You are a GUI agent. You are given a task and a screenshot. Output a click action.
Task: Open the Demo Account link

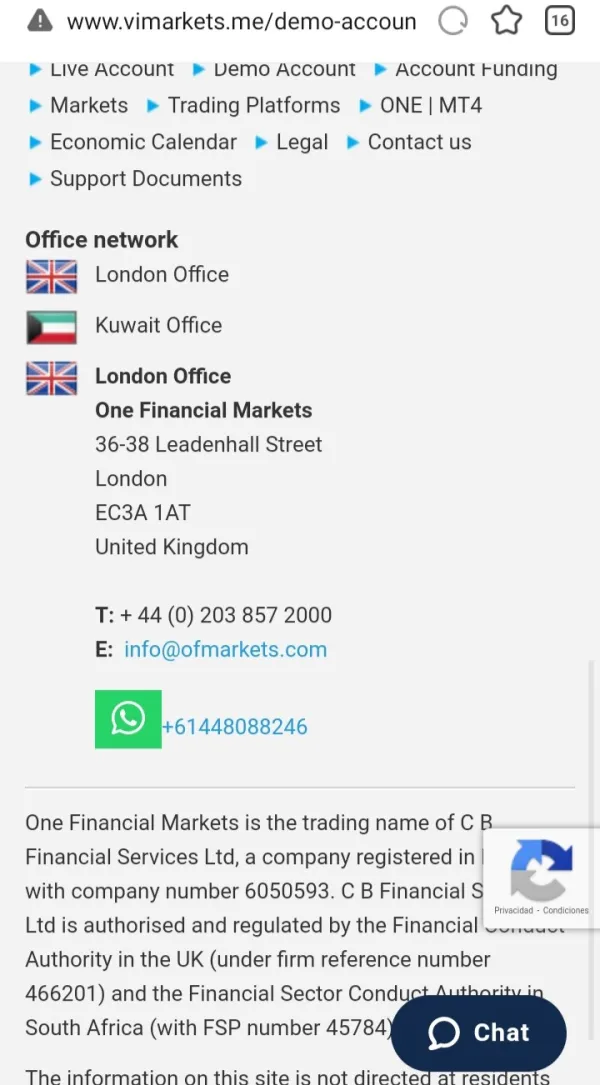pyautogui.click(x=284, y=69)
